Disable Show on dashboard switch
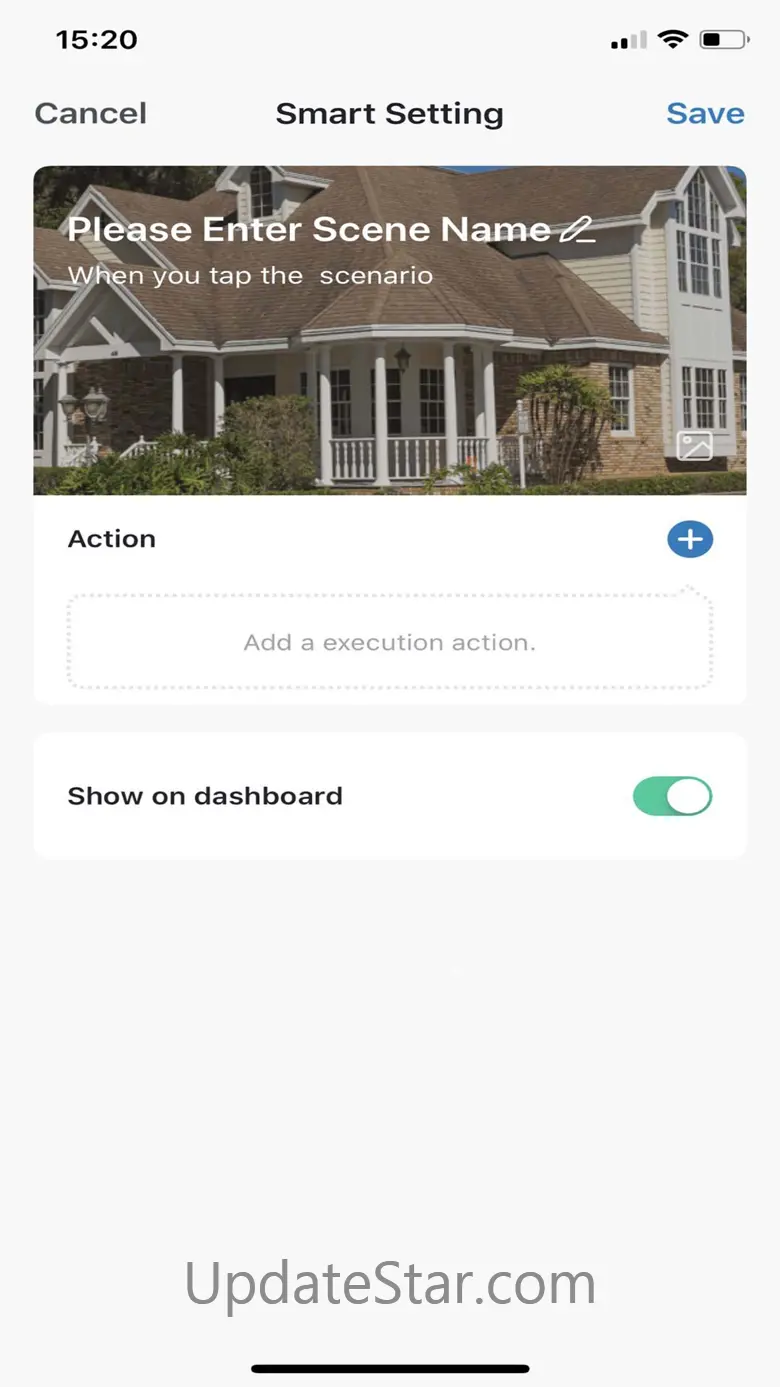The image size is (780, 1387). 672,797
